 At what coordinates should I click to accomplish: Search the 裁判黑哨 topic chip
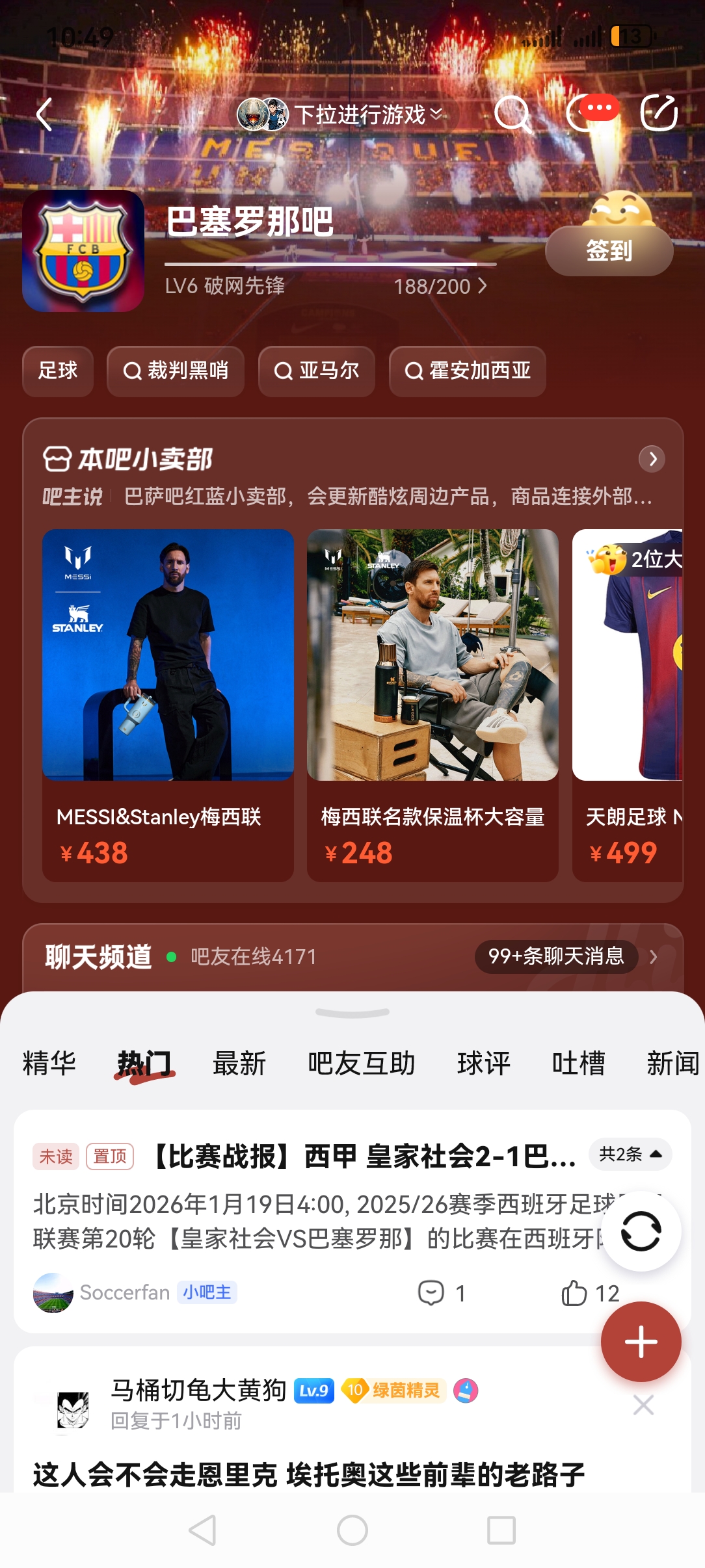pyautogui.click(x=176, y=371)
